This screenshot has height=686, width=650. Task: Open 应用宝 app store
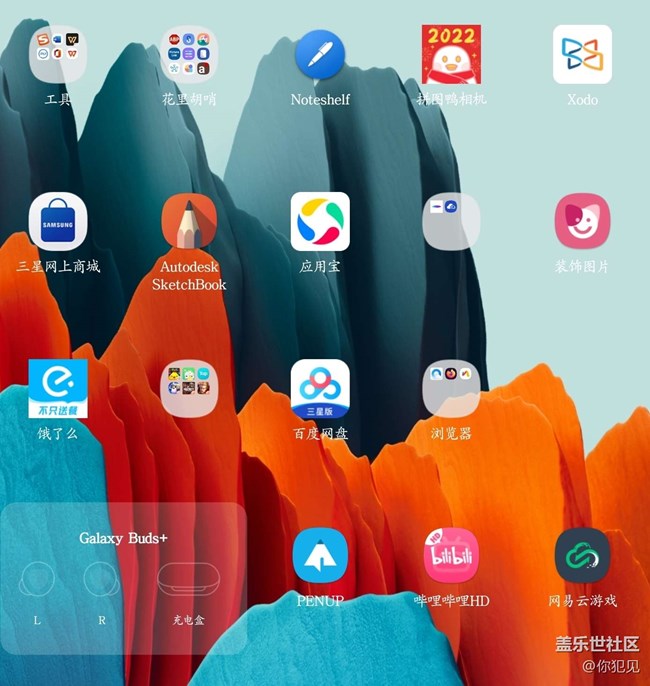[x=320, y=222]
